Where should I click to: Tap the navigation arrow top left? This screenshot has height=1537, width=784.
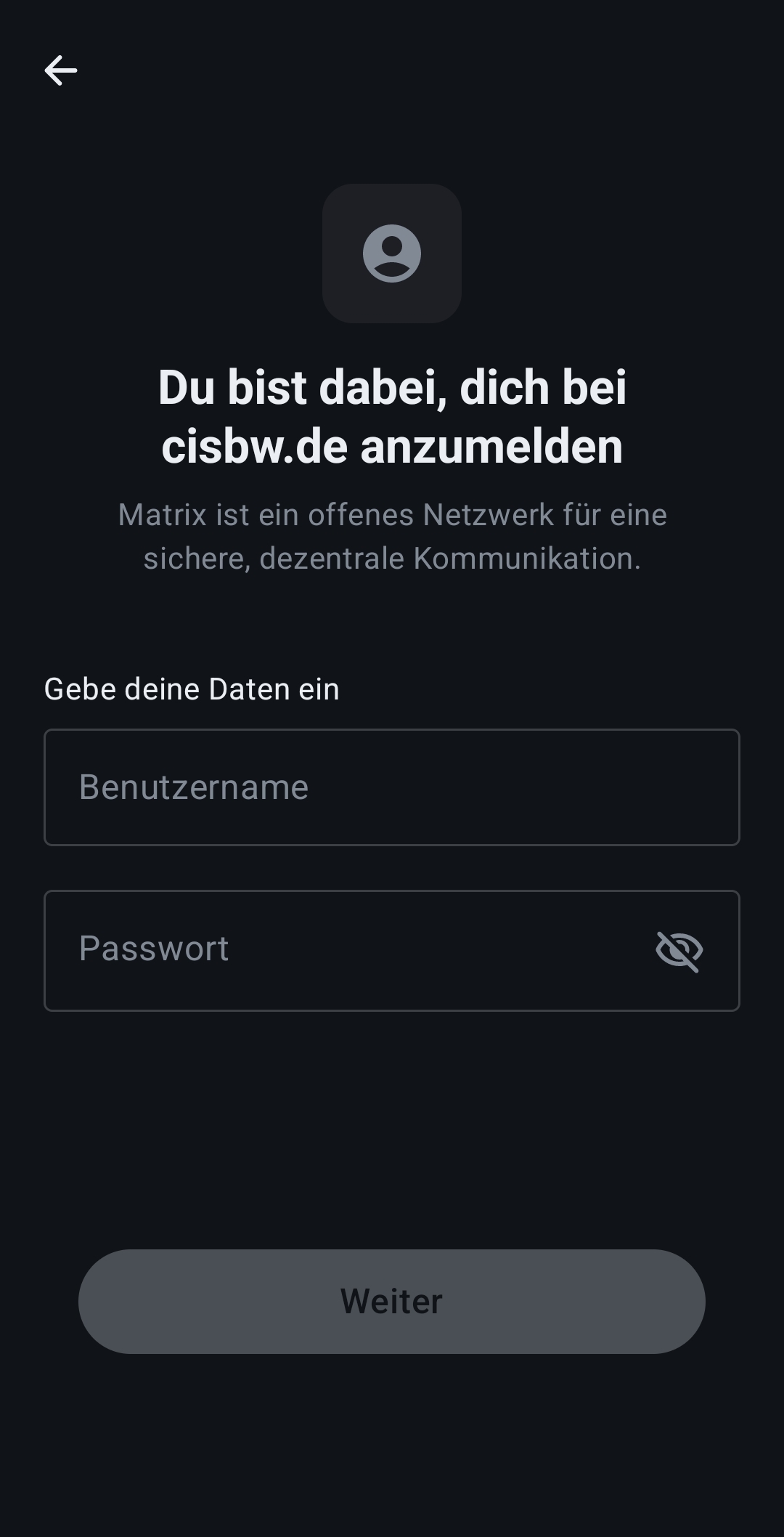(61, 70)
